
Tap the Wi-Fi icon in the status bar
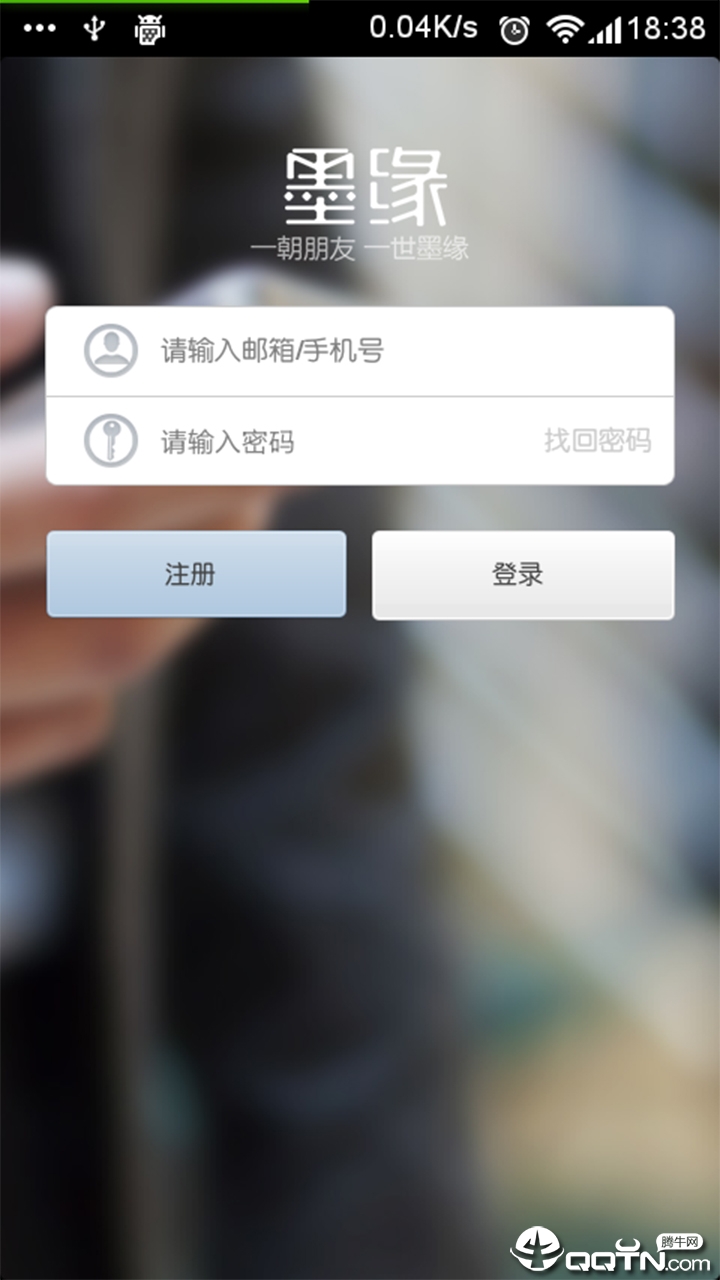pyautogui.click(x=564, y=29)
